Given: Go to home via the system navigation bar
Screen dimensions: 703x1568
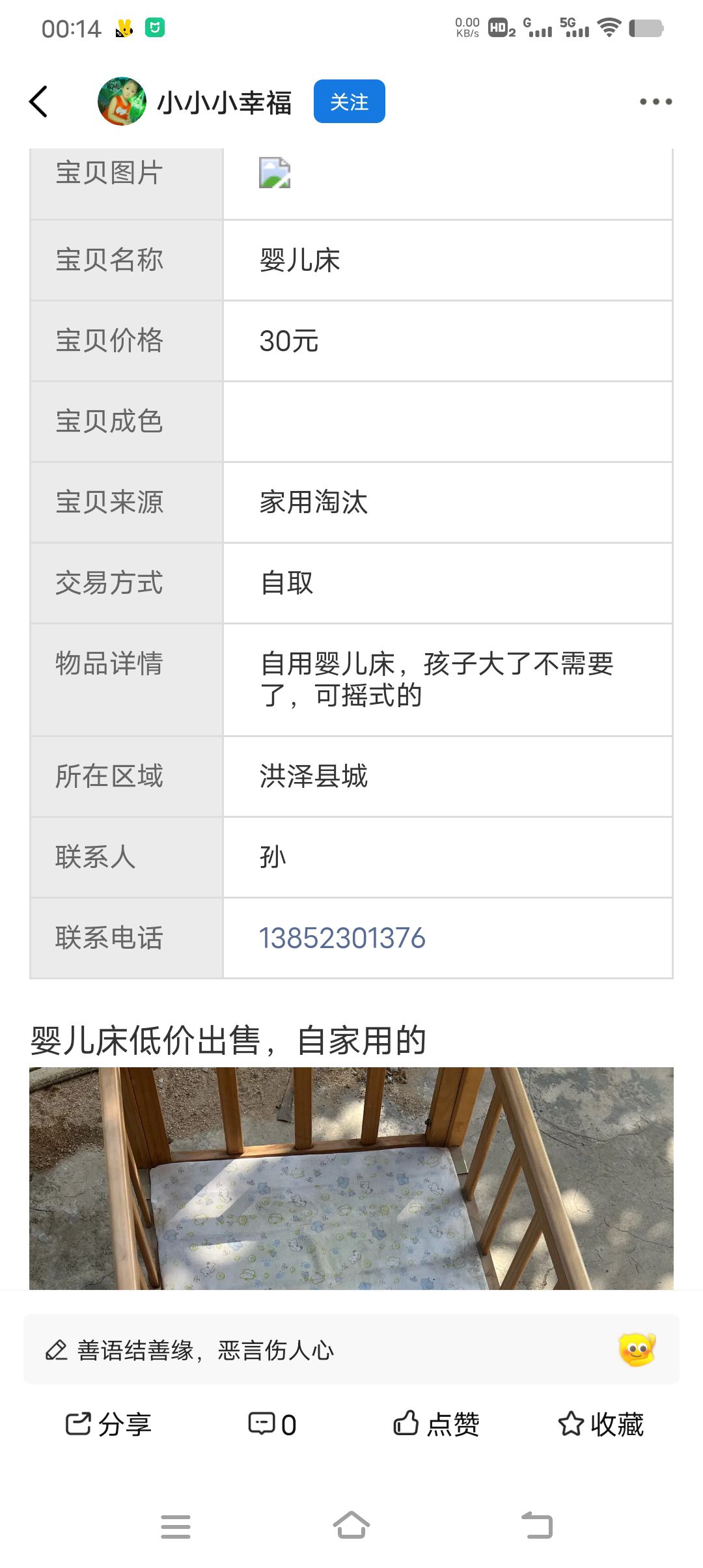Looking at the screenshot, I should click(x=351, y=1526).
